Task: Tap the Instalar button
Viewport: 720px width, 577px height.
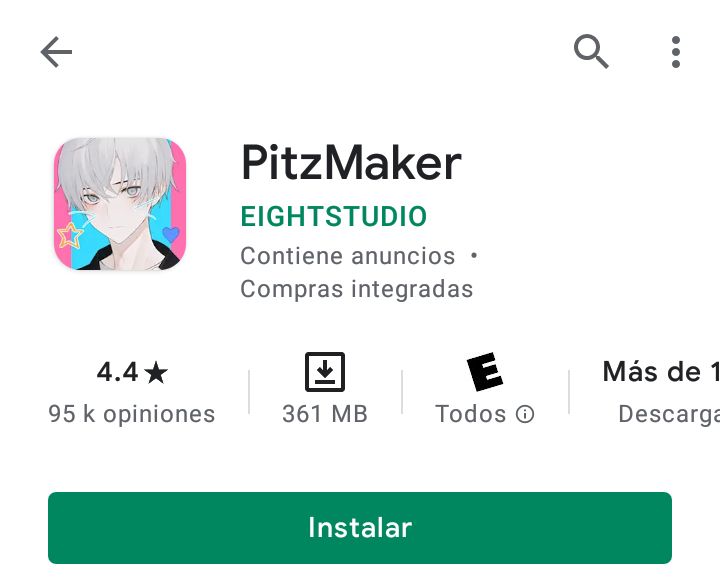Action: (360, 528)
